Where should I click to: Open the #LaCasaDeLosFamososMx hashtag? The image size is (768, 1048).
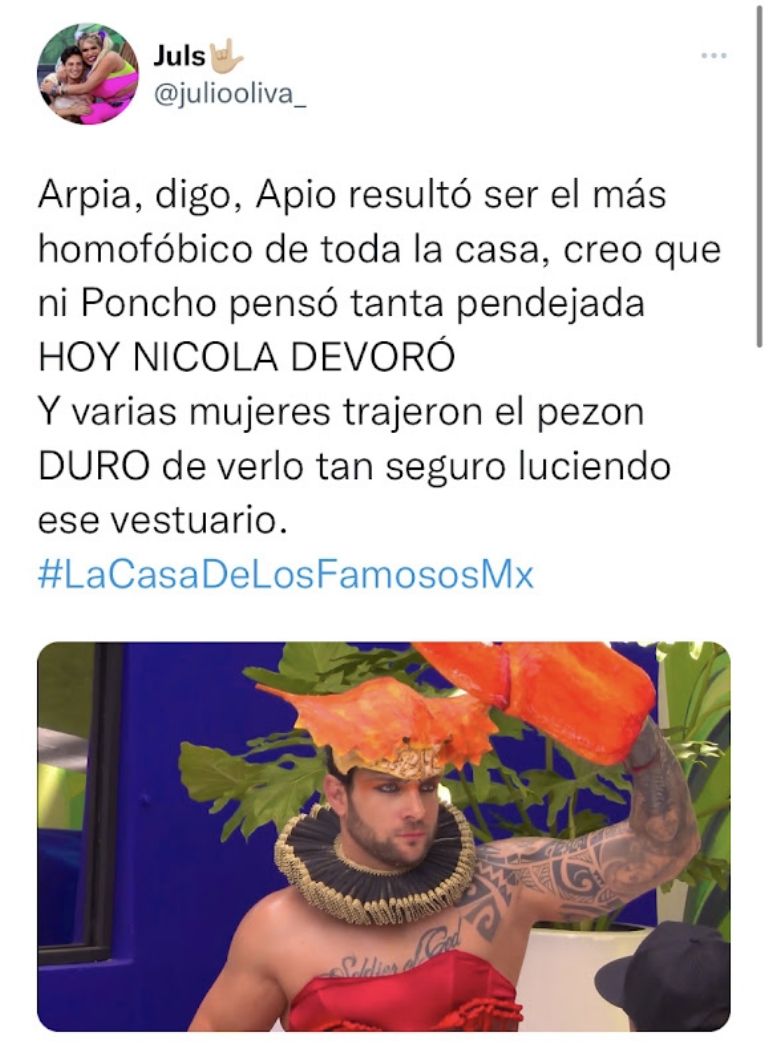[286, 577]
